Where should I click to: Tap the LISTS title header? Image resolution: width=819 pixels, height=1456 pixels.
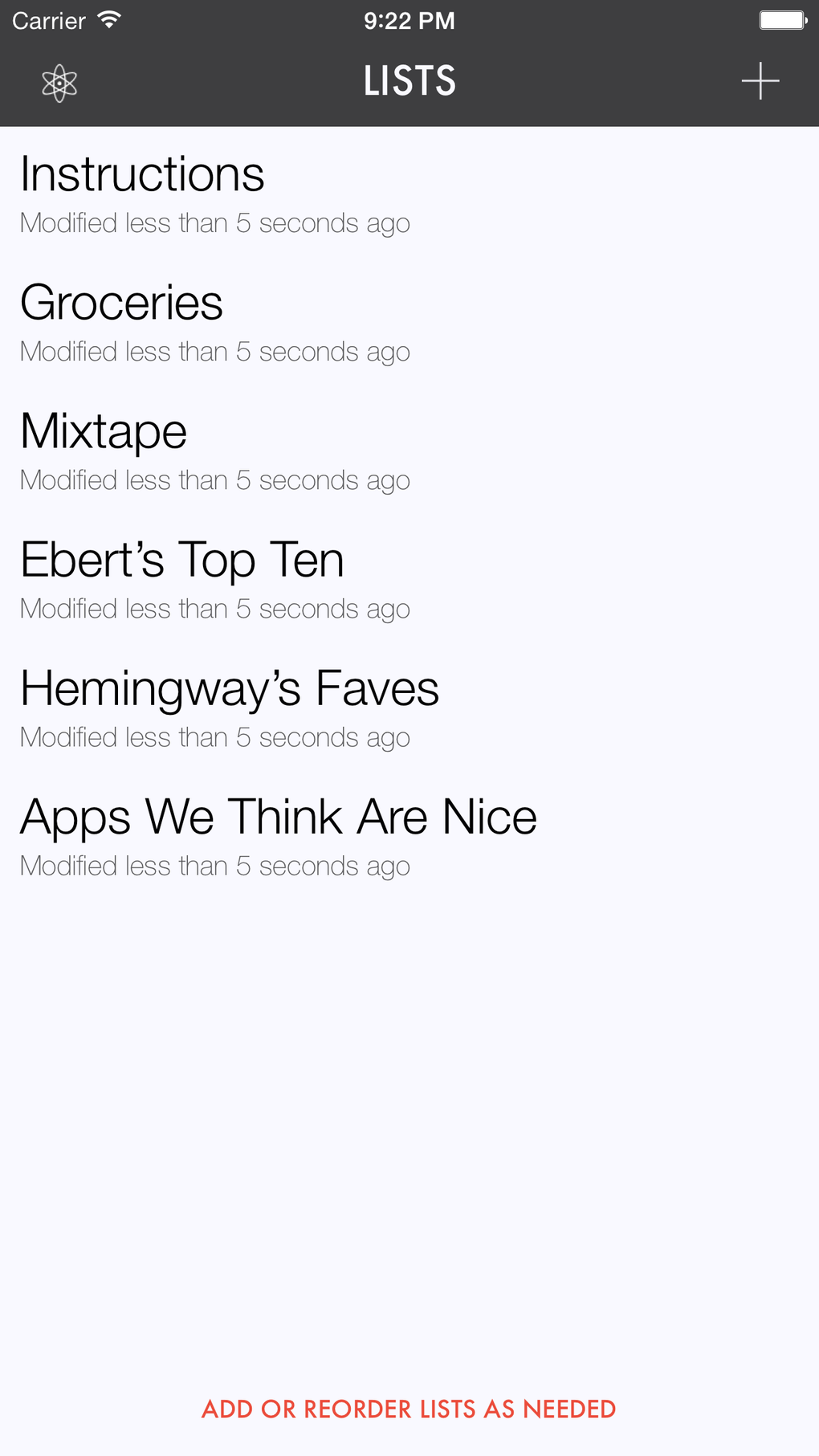point(409,80)
